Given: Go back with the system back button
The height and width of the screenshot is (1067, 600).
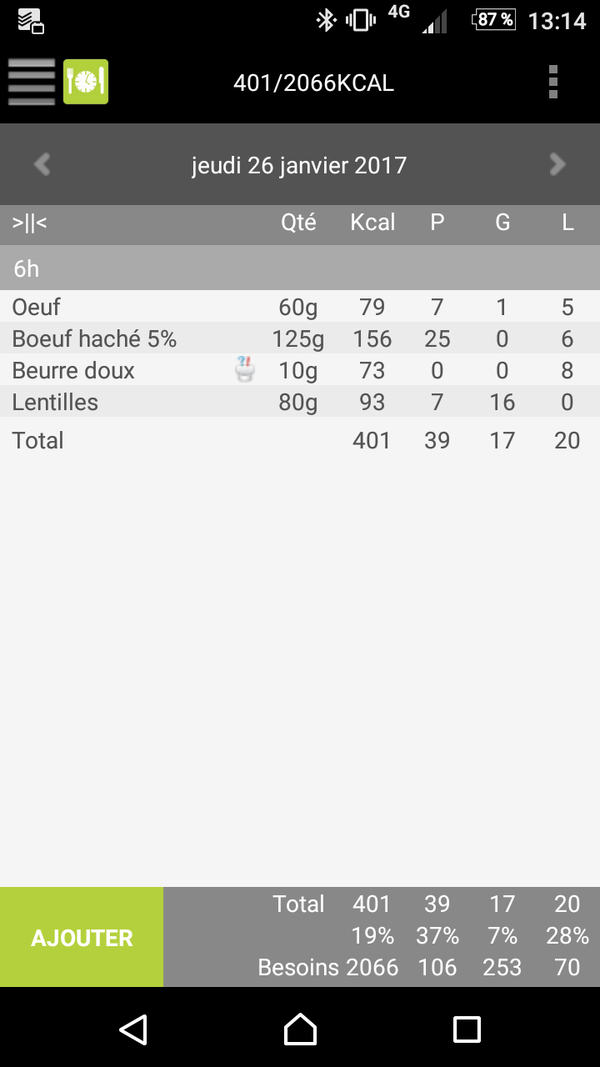Looking at the screenshot, I should tap(133, 1028).
